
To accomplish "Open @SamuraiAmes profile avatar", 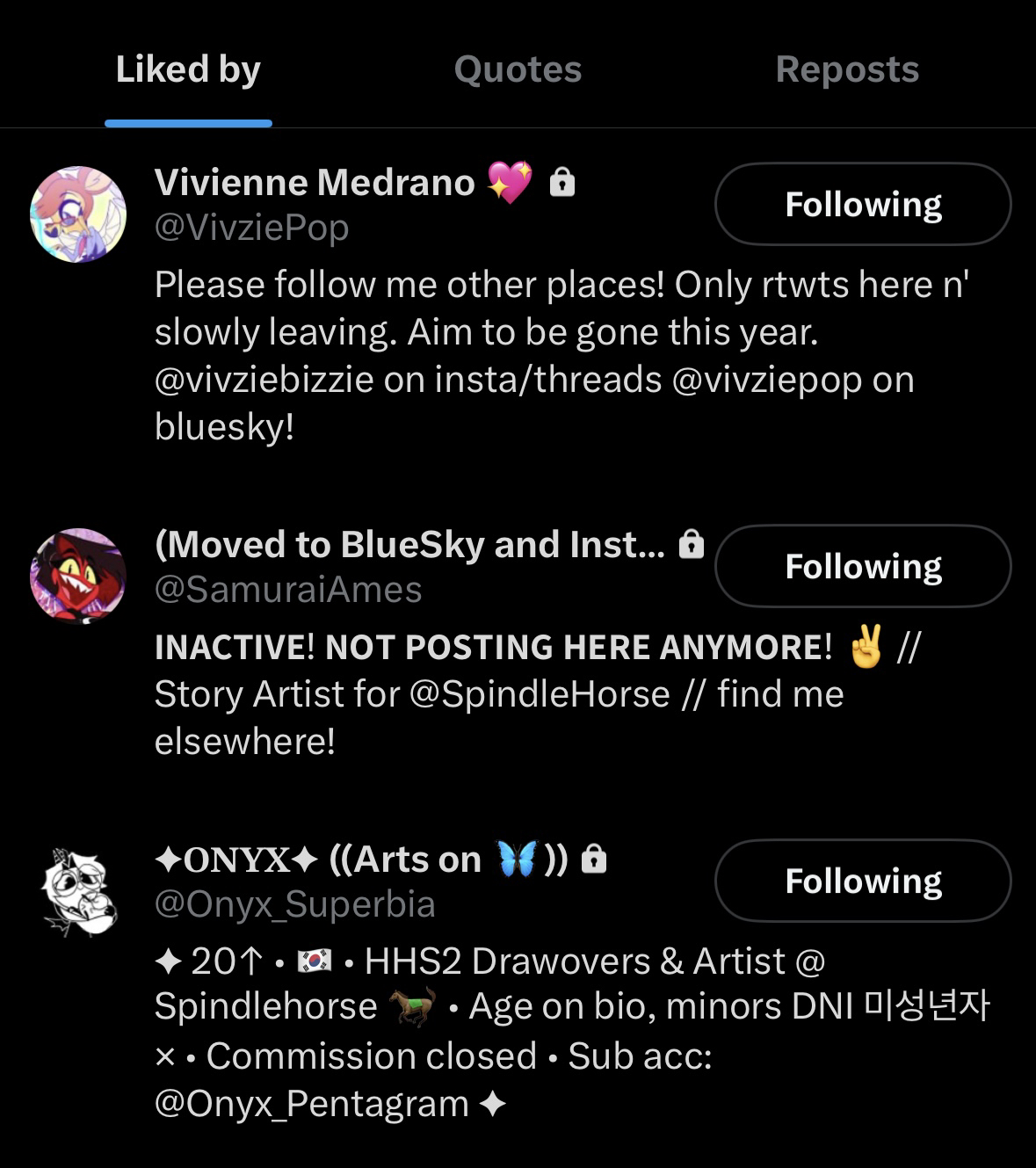I will [x=78, y=576].
